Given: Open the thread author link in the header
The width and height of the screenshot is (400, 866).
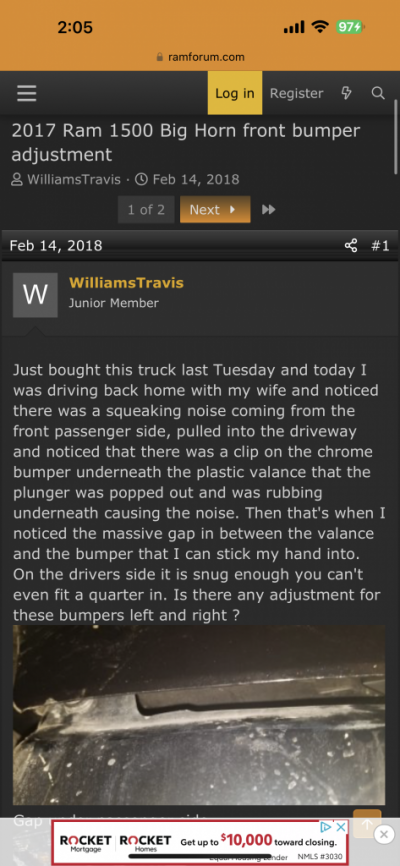Looking at the screenshot, I should click(x=73, y=179).
